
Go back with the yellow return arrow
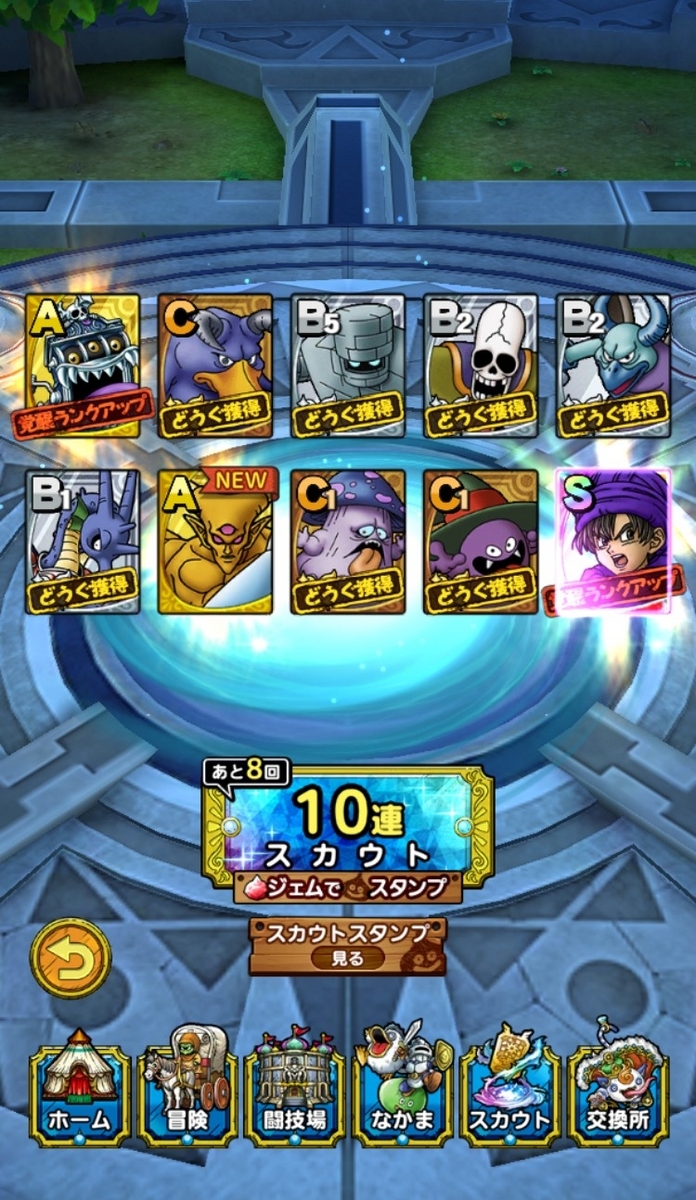pyautogui.click(x=70, y=958)
